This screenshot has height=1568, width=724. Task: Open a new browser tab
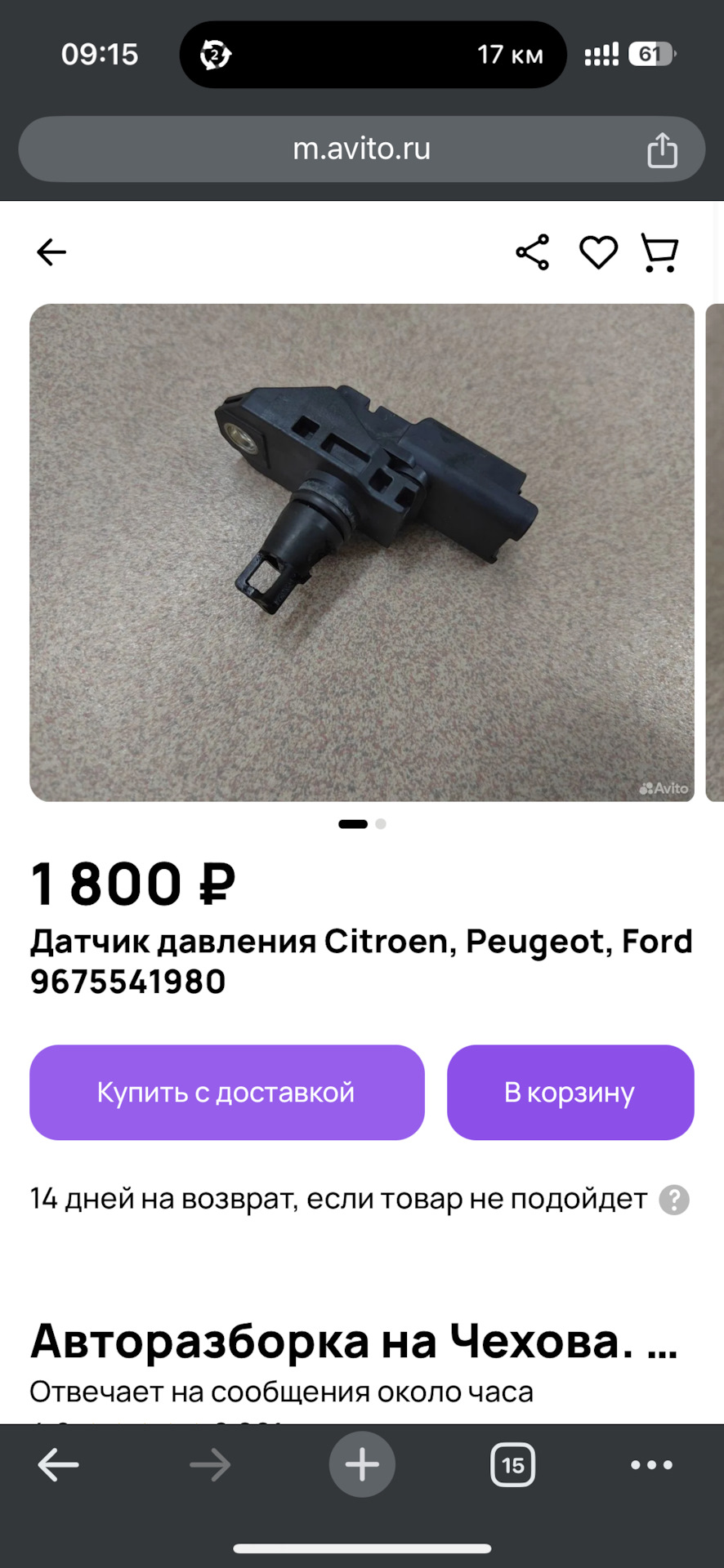[x=362, y=1465]
